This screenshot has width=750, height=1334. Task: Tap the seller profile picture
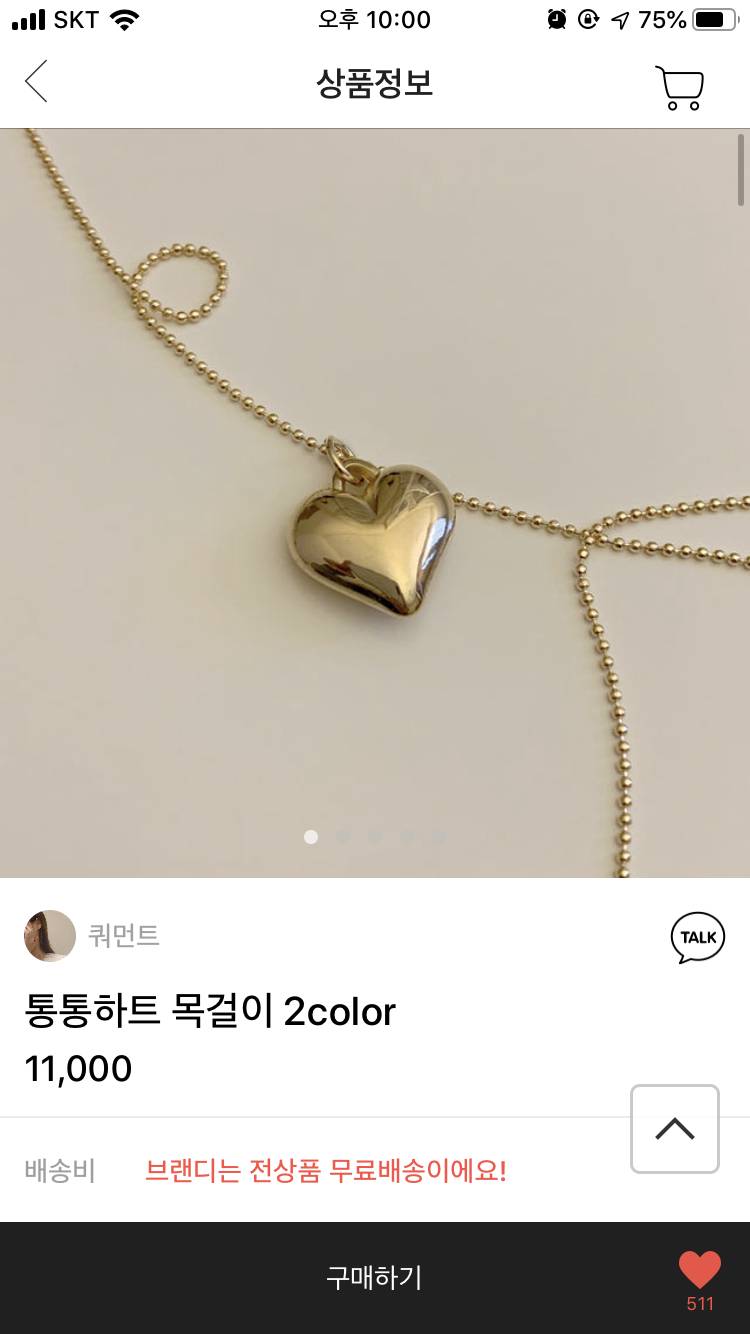[x=49, y=936]
